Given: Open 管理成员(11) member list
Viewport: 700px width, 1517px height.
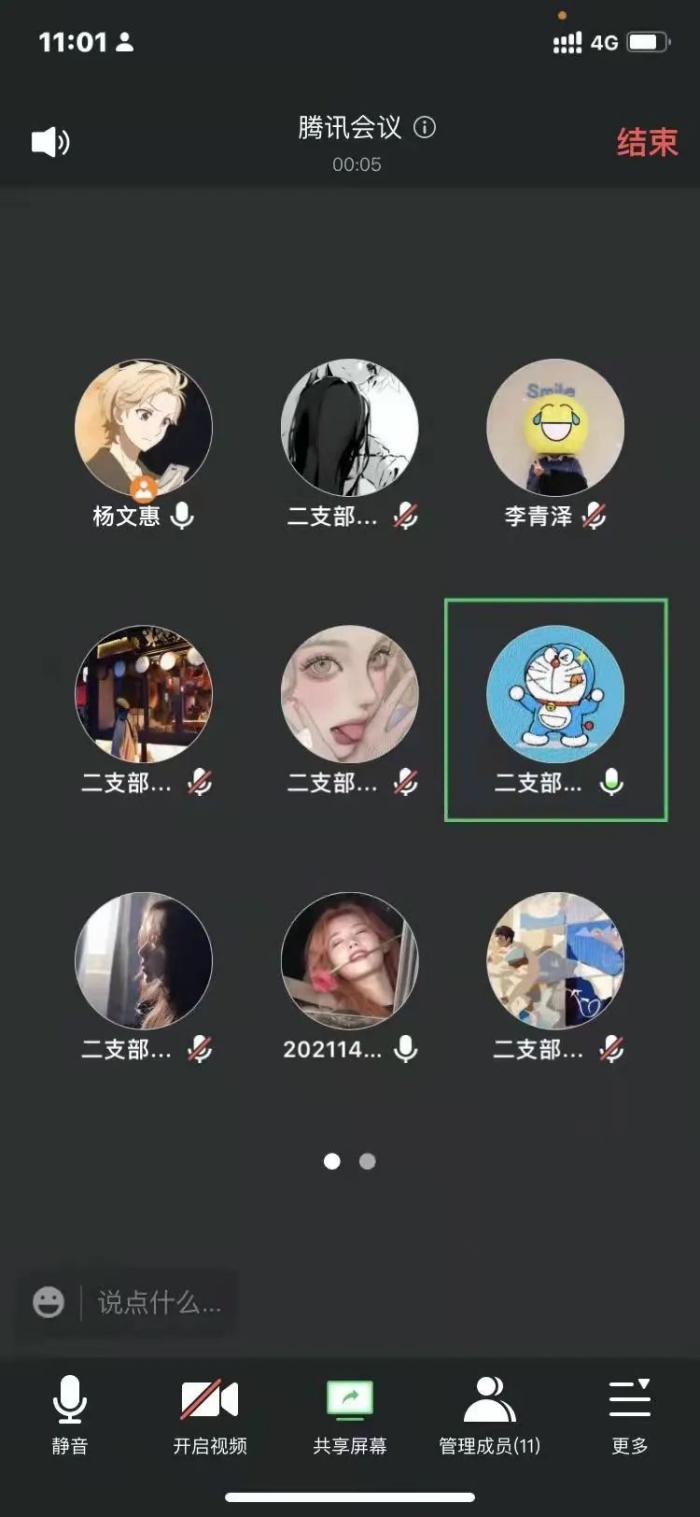Looking at the screenshot, I should [489, 1413].
